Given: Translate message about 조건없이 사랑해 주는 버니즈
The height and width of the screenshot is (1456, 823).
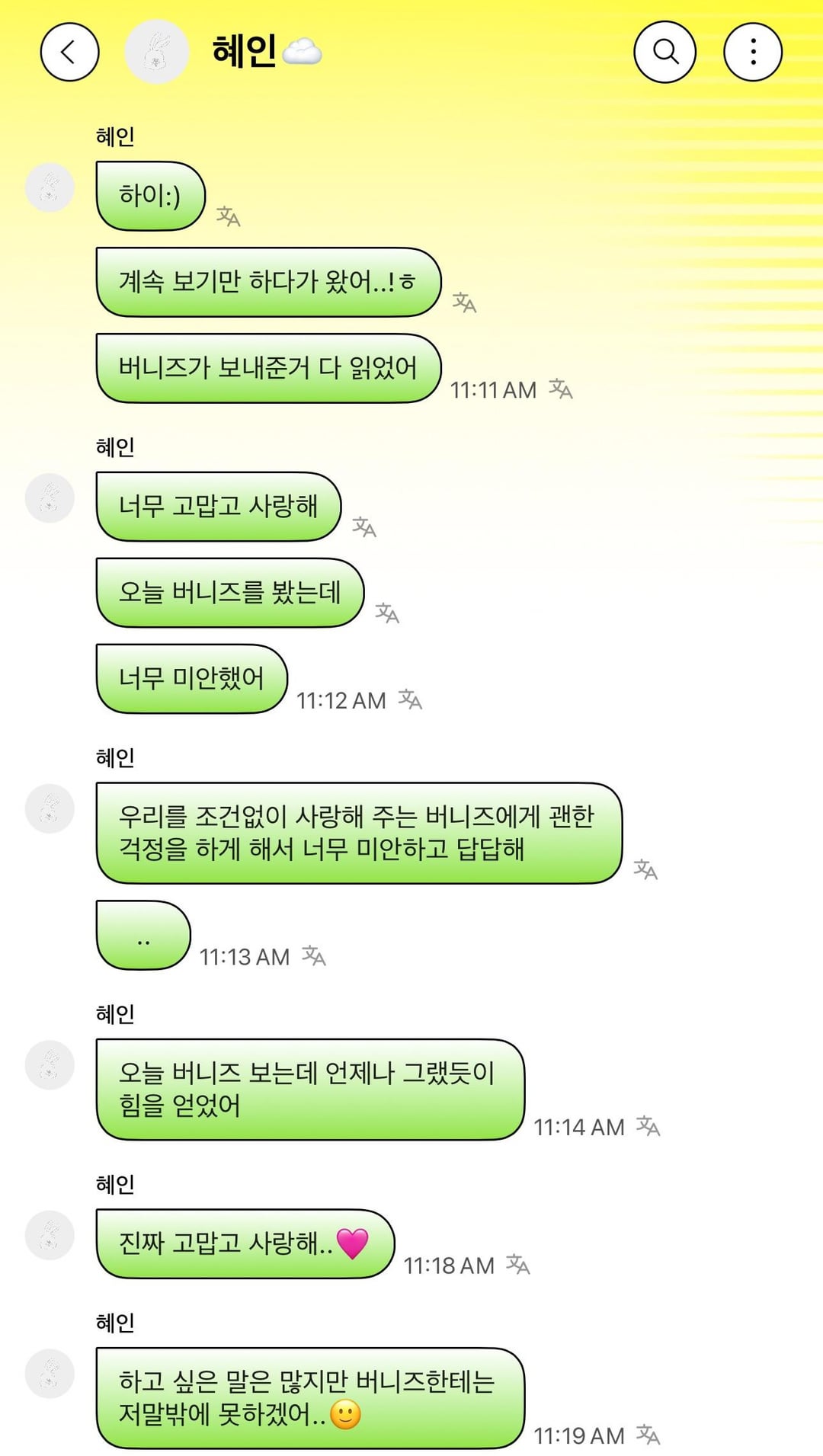Looking at the screenshot, I should click(x=645, y=869).
